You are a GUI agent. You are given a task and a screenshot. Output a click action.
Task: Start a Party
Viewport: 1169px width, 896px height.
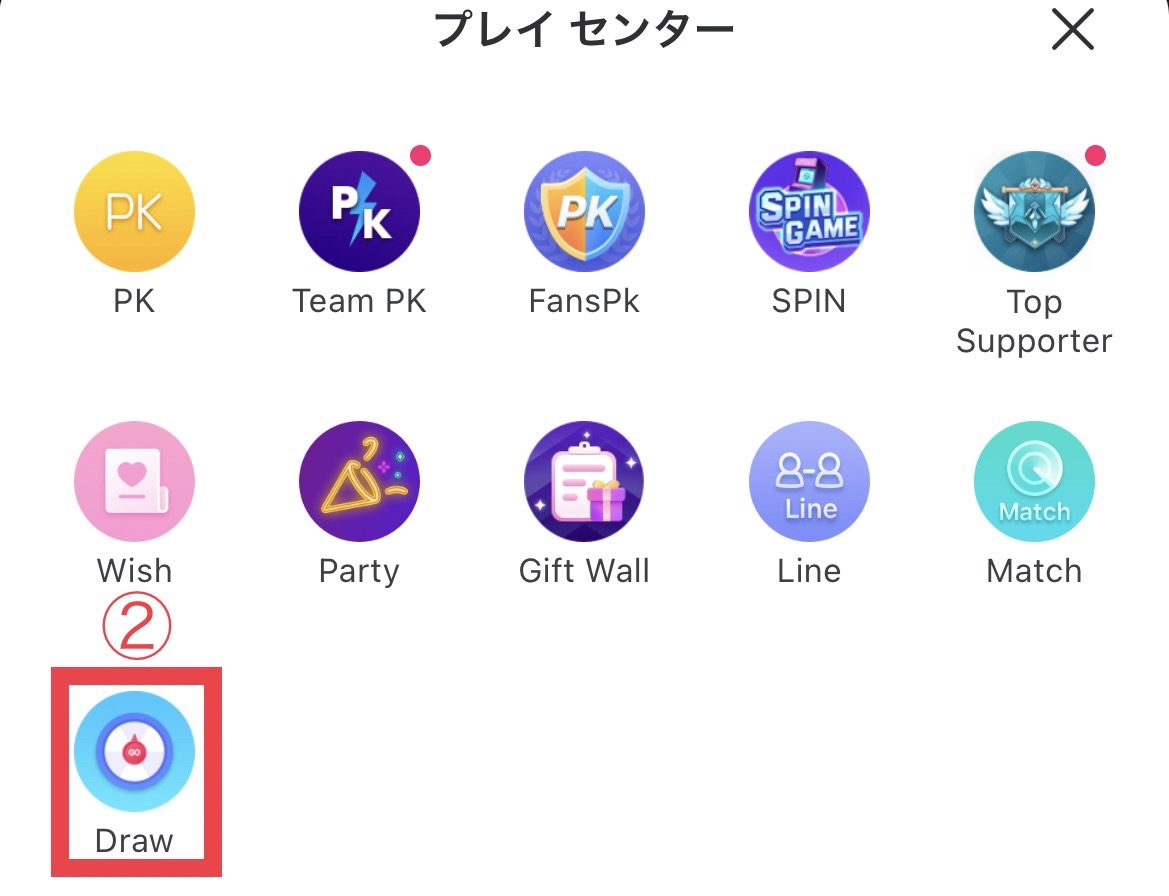click(x=359, y=481)
